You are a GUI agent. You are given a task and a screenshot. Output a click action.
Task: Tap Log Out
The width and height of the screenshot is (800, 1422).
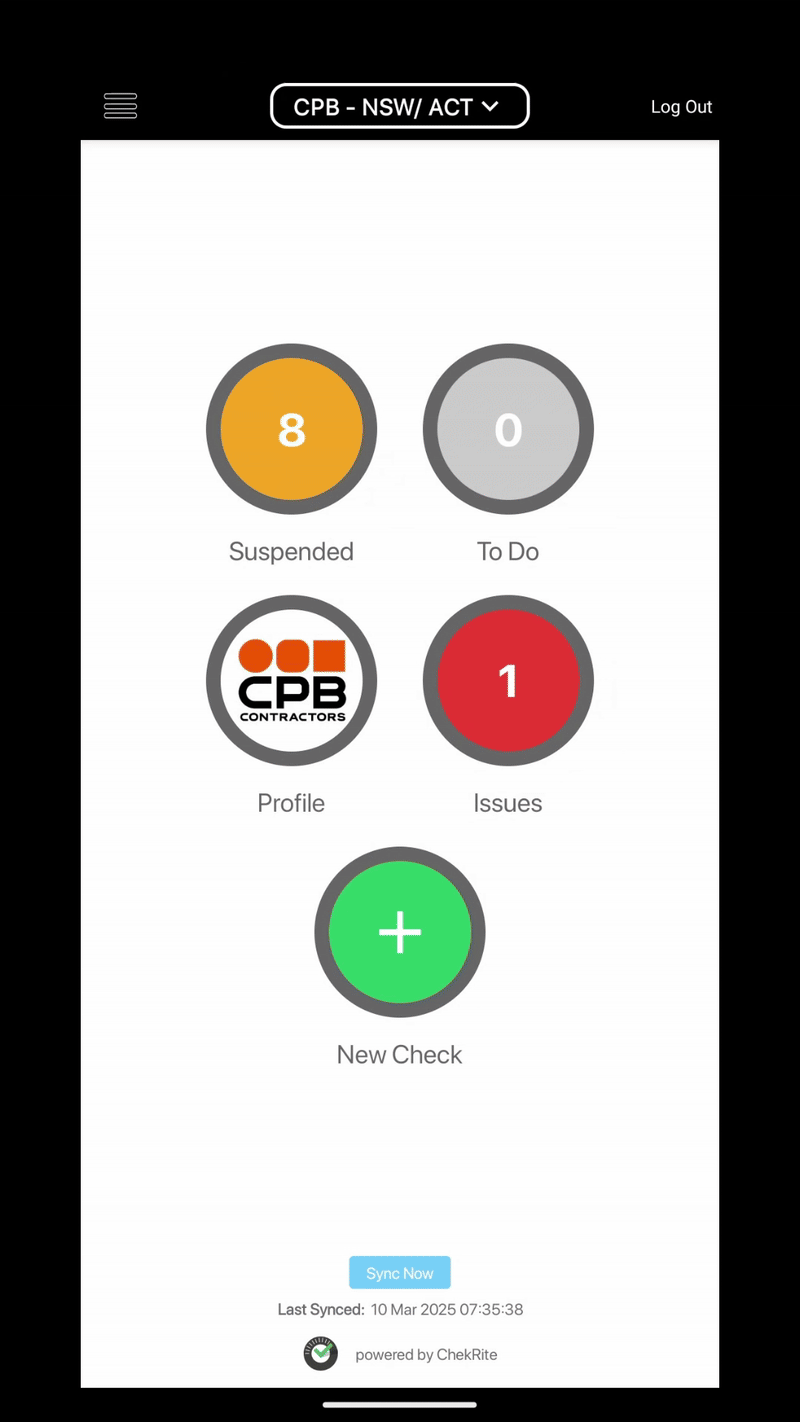pos(681,107)
